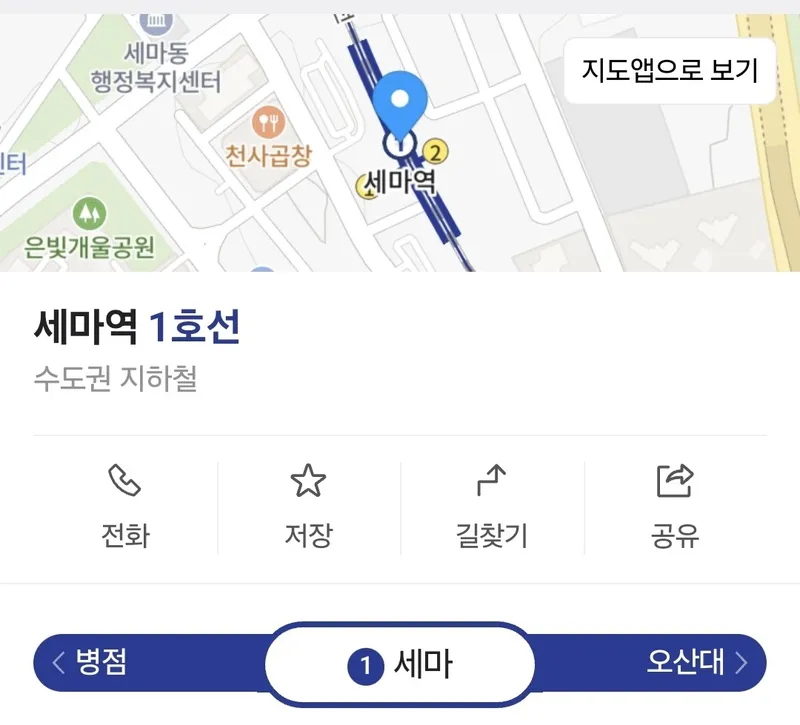The image size is (800, 725).
Task: Save 세마역 with the 저장 star
Action: click(x=308, y=507)
